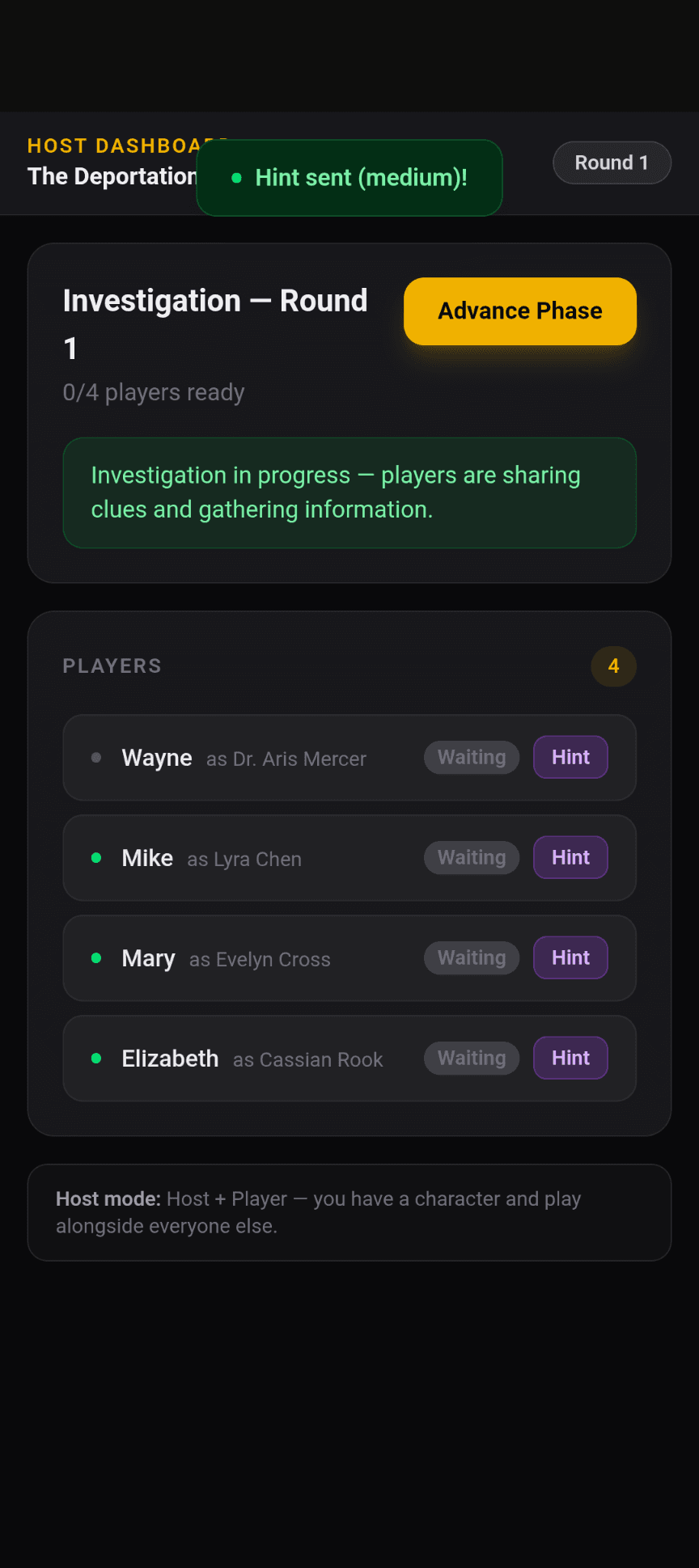Click the green dot inside the toast notification
699x1568 pixels.
click(235, 177)
